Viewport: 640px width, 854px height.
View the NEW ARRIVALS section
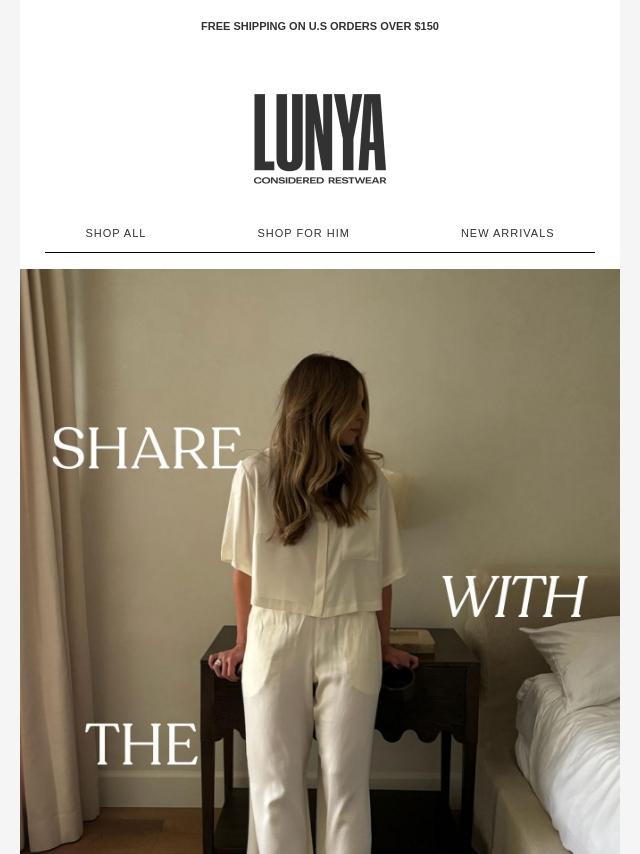point(507,233)
